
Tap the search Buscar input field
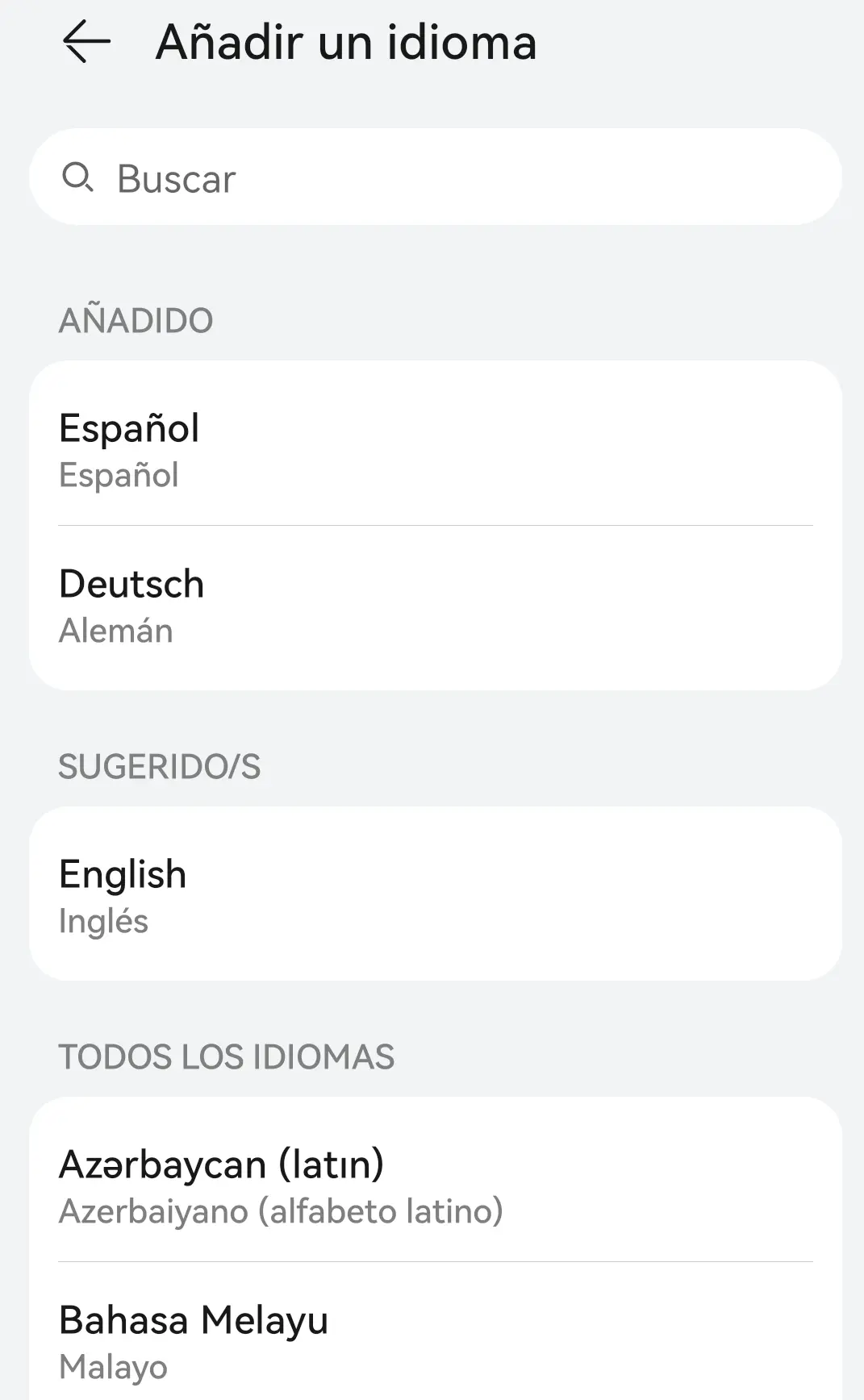point(323,177)
